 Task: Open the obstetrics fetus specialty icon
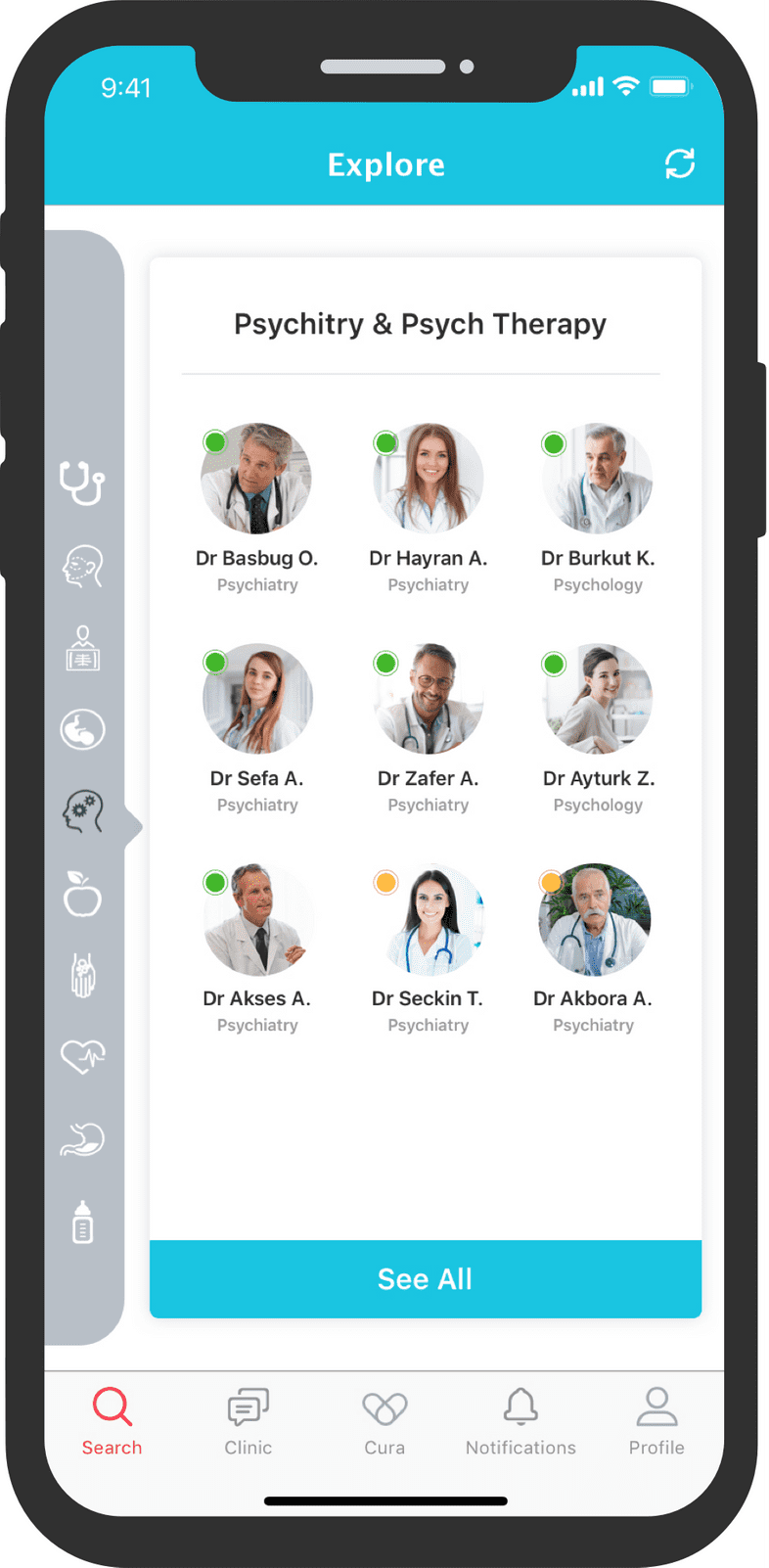tap(82, 730)
